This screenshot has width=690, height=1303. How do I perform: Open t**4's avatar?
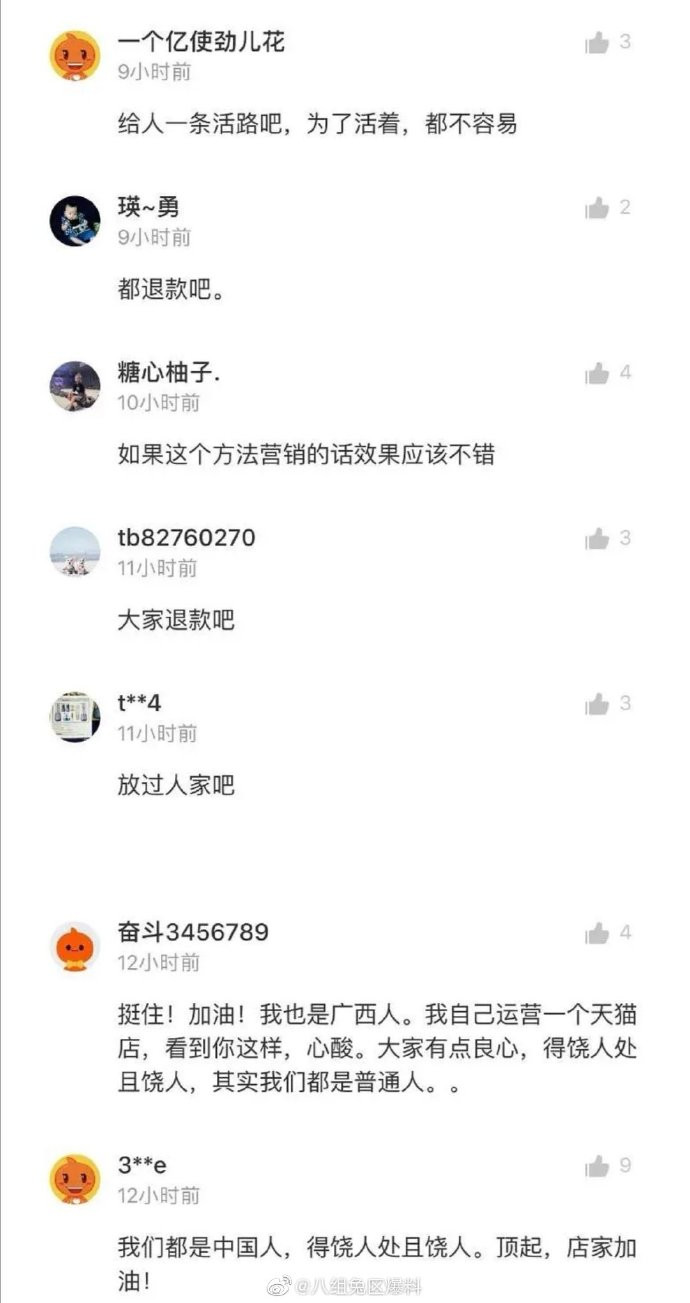point(75,717)
